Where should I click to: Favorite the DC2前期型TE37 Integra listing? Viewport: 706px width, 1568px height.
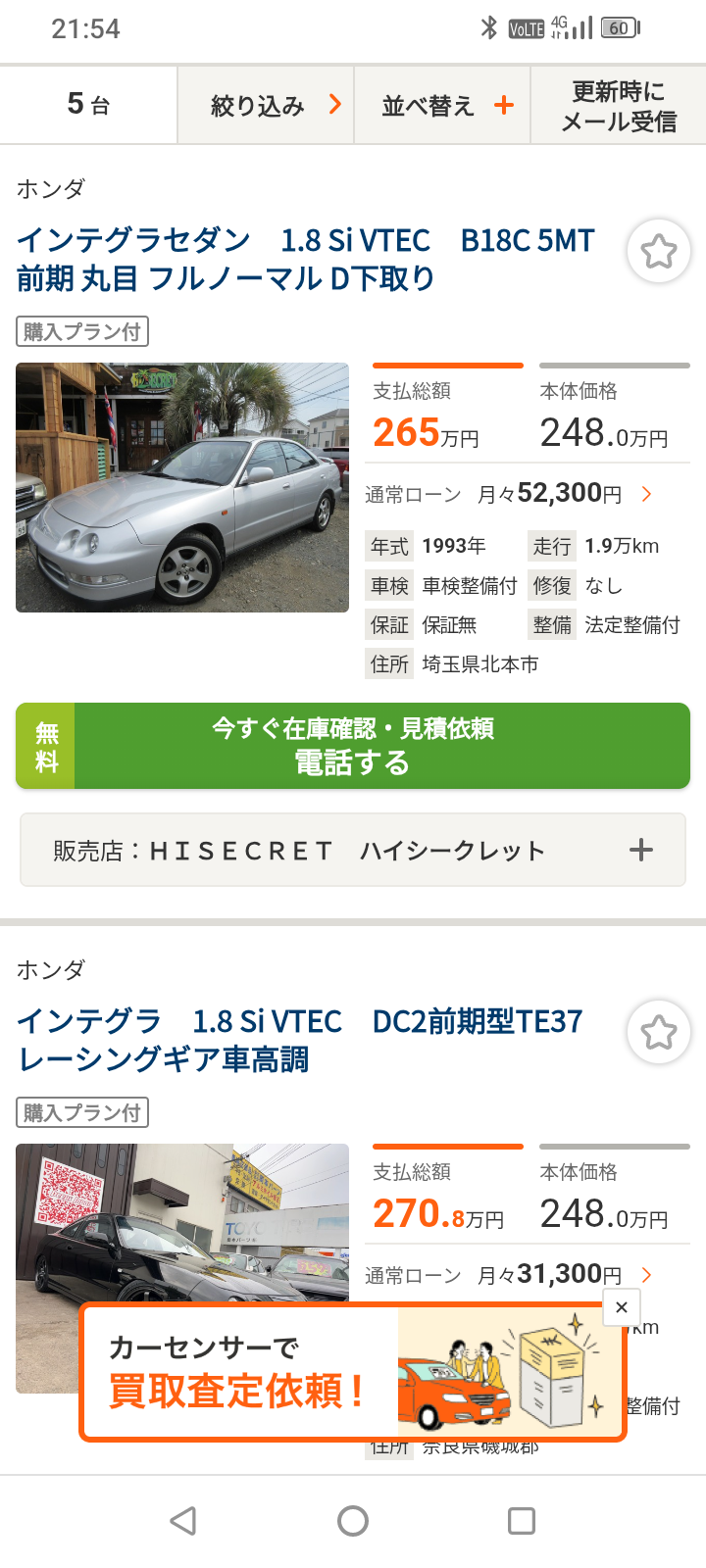(x=658, y=1032)
